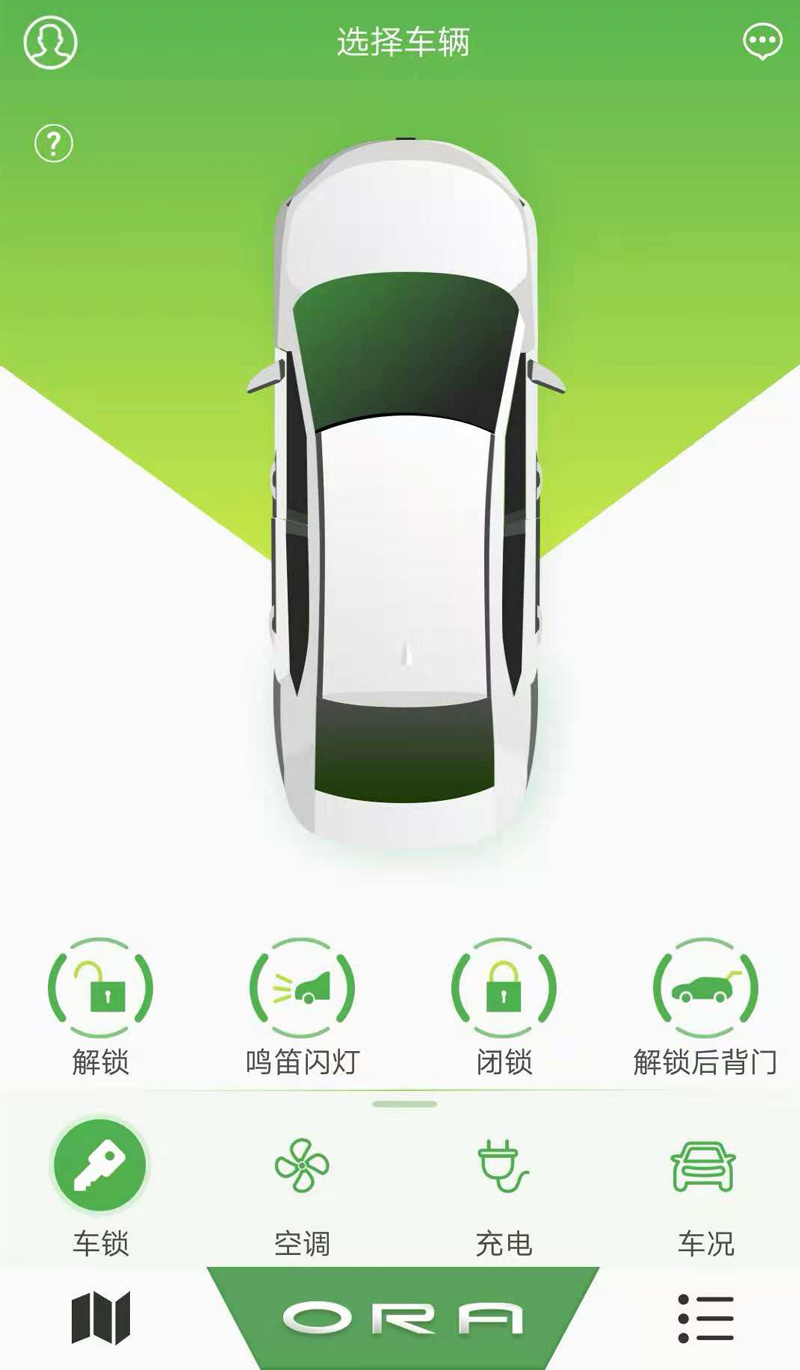Switch to the 空调 tab
Image resolution: width=800 pixels, height=1370 pixels.
(x=302, y=1167)
